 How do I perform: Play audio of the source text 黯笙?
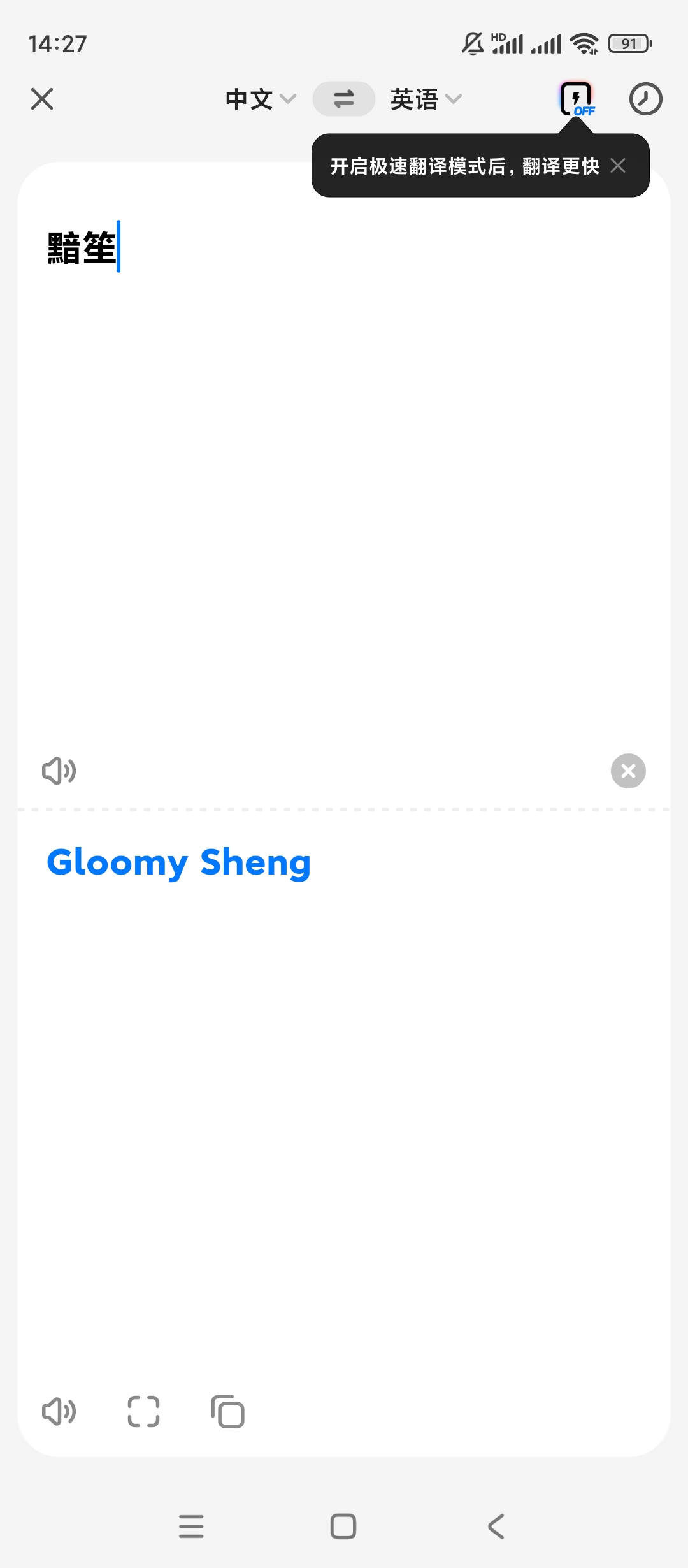point(59,771)
